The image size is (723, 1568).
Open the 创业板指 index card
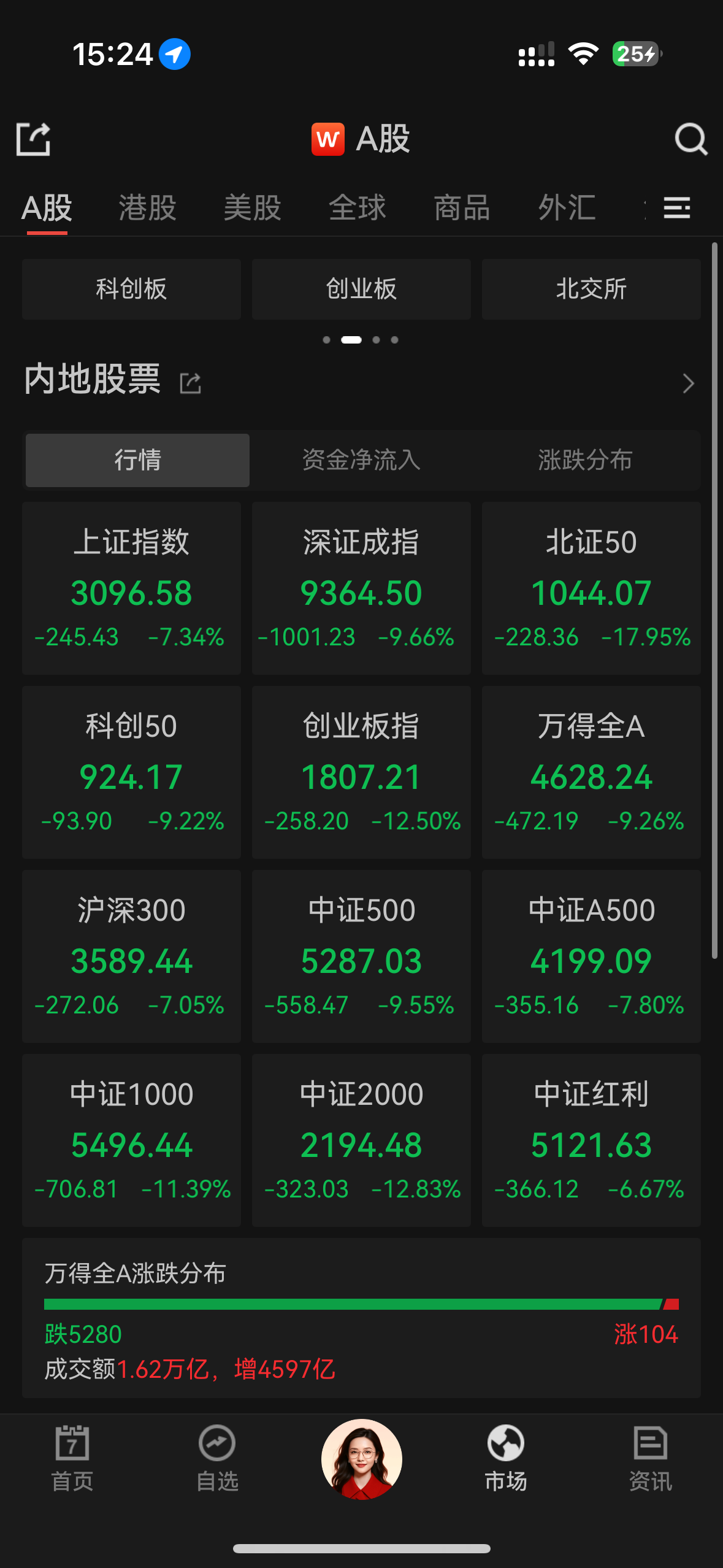pyautogui.click(x=361, y=772)
